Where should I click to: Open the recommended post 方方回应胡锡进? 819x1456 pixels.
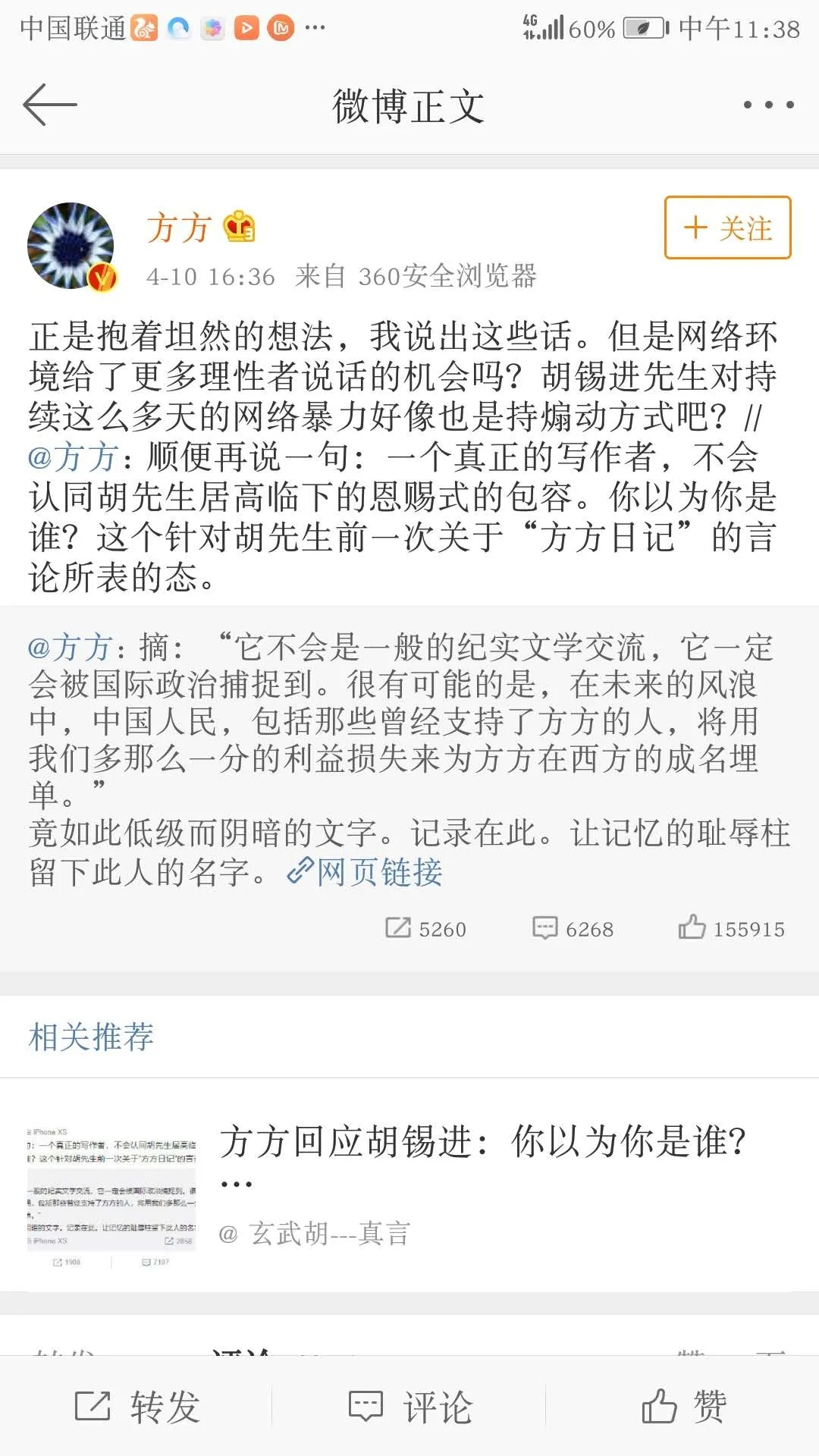click(x=482, y=1142)
